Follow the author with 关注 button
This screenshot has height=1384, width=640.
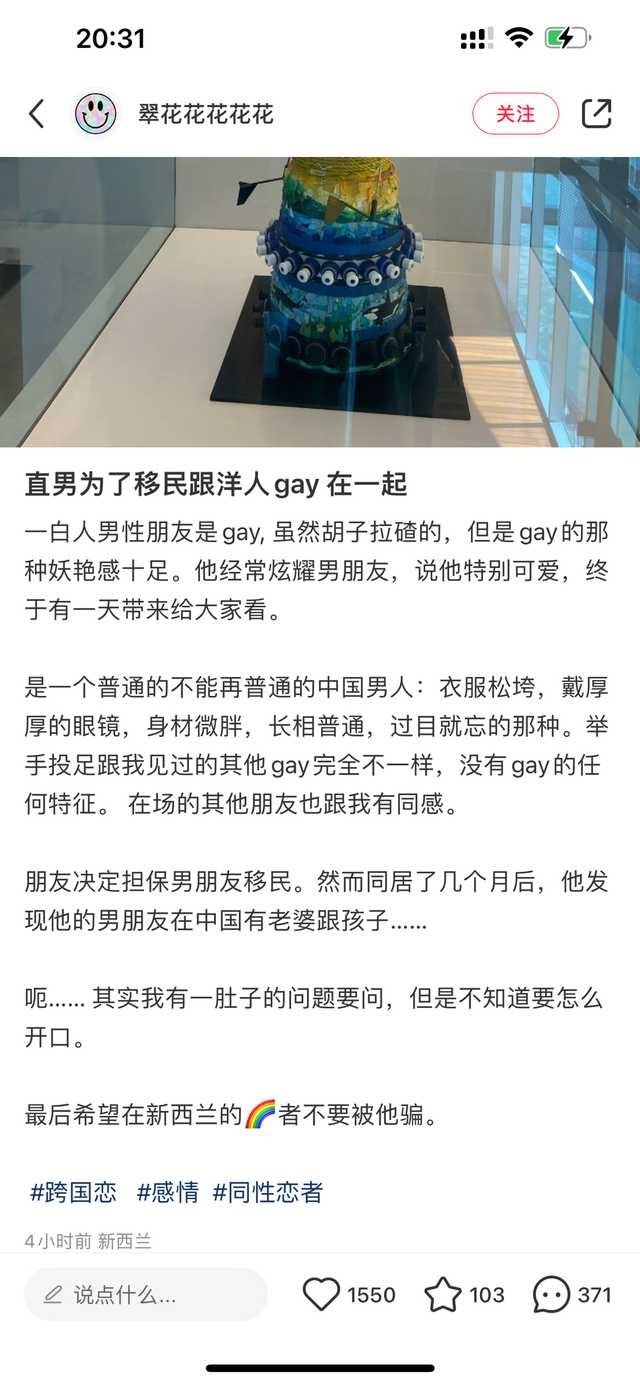515,114
